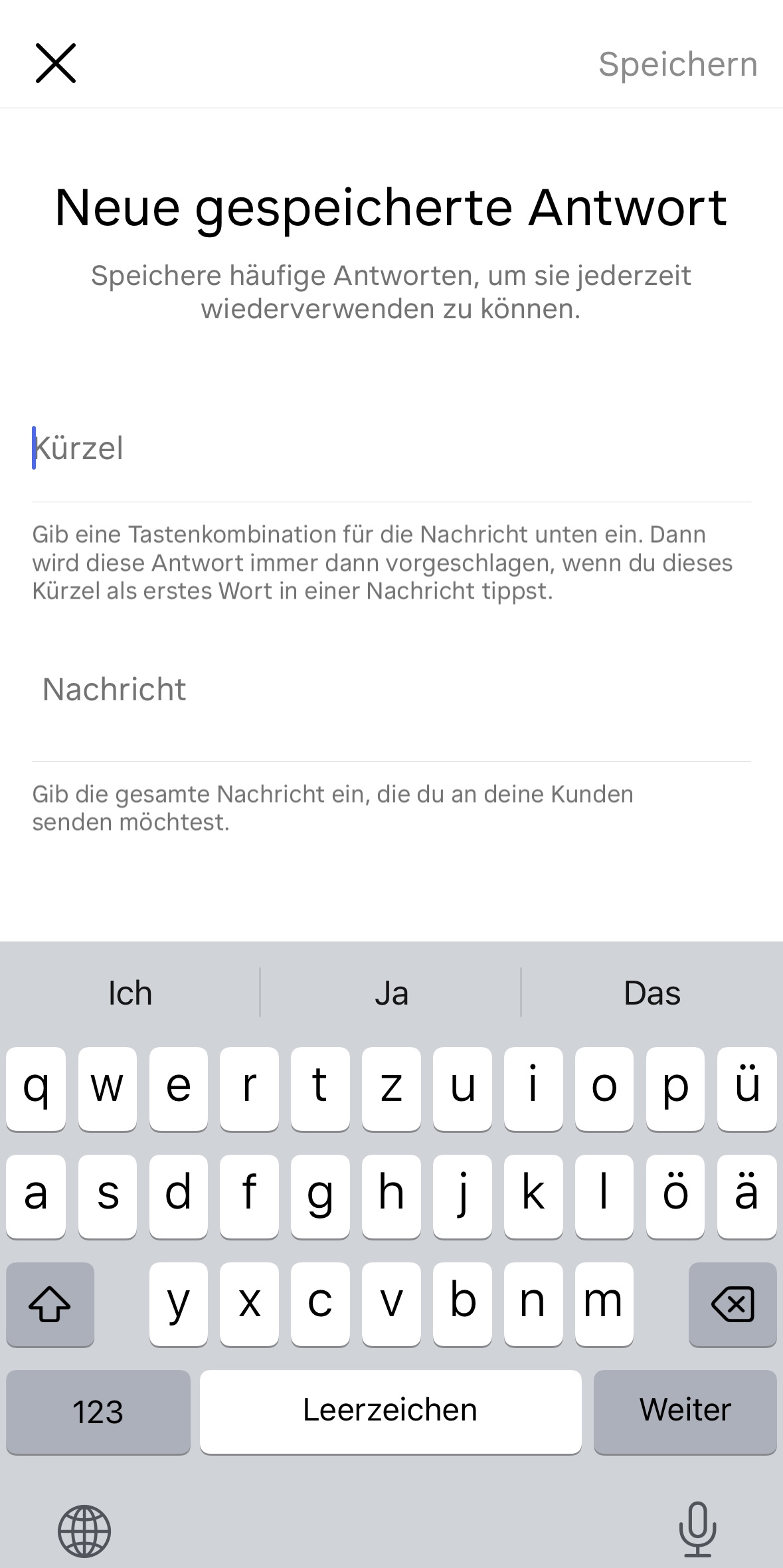Tap Weiter on the keyboard
Viewport: 783px width, 1568px height.
685,1411
